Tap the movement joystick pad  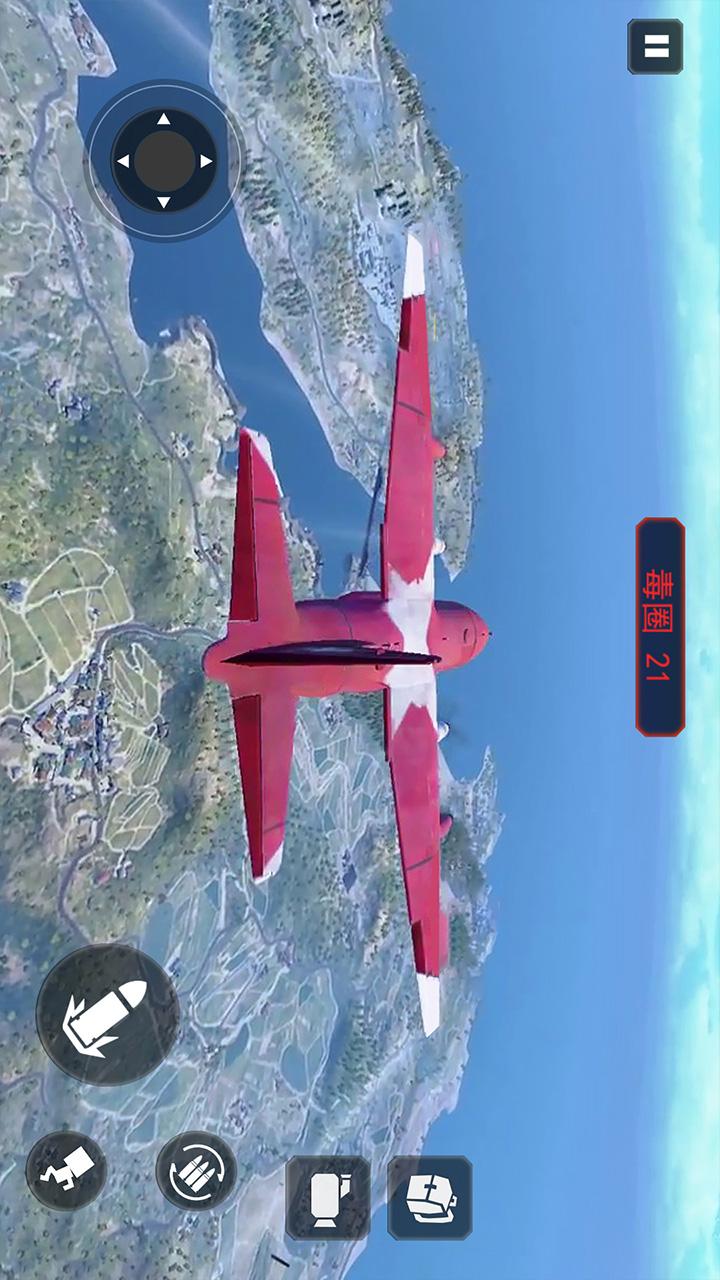pyautogui.click(x=164, y=161)
